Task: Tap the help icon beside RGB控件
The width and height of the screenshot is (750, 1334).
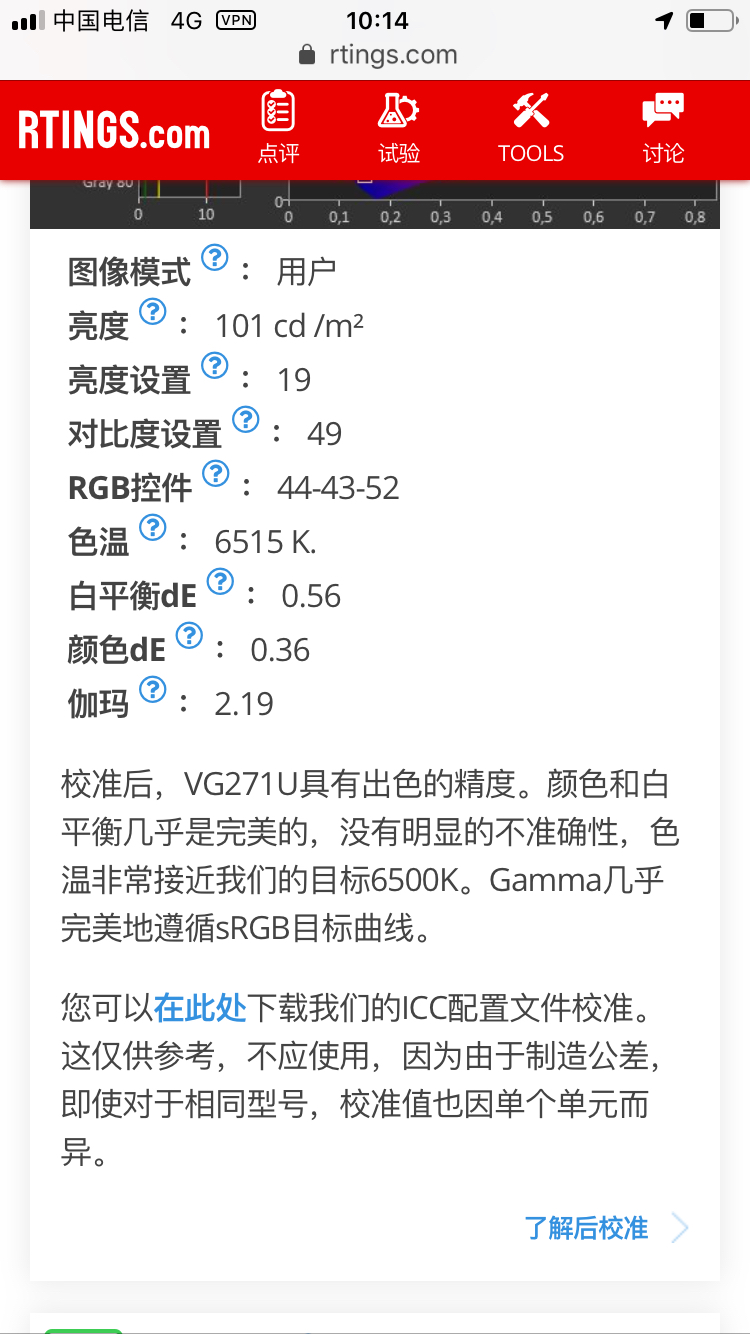Action: coord(216,474)
